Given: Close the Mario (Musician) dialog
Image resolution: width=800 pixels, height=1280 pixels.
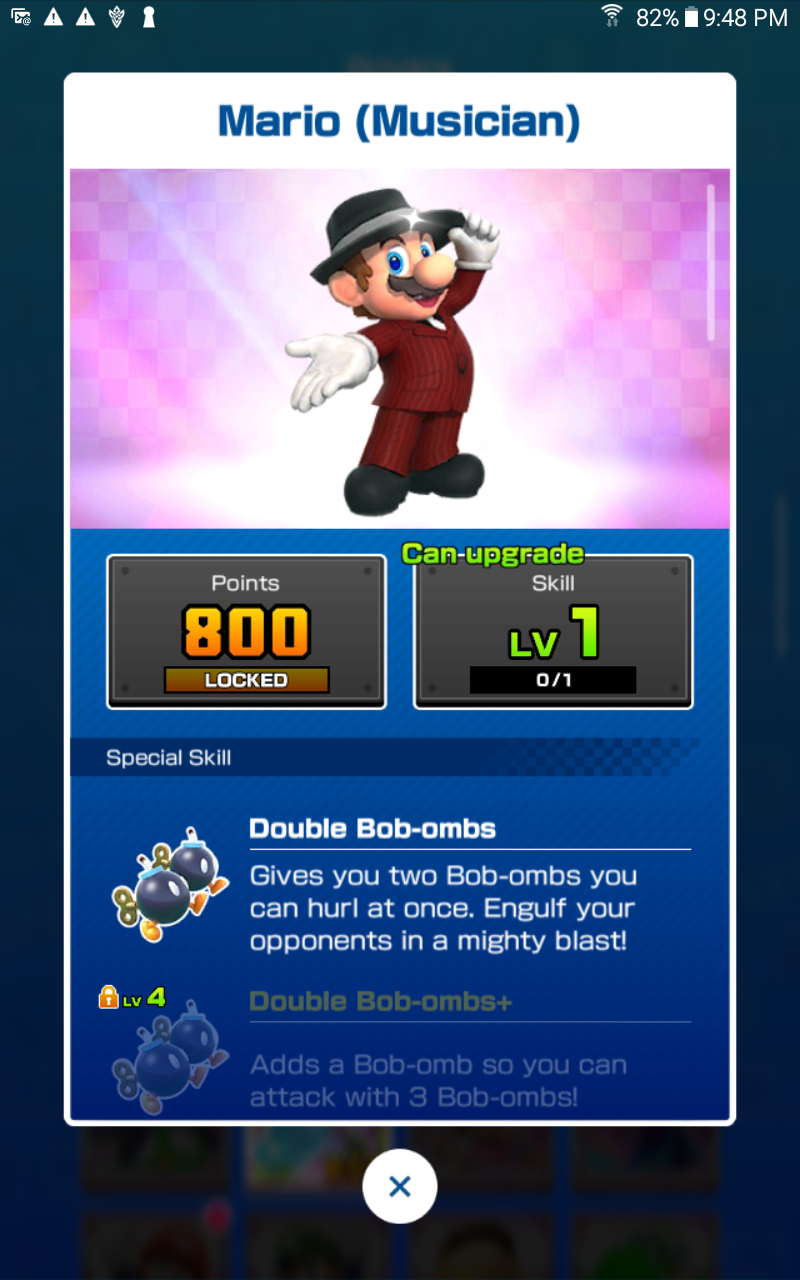Looking at the screenshot, I should (400, 1187).
